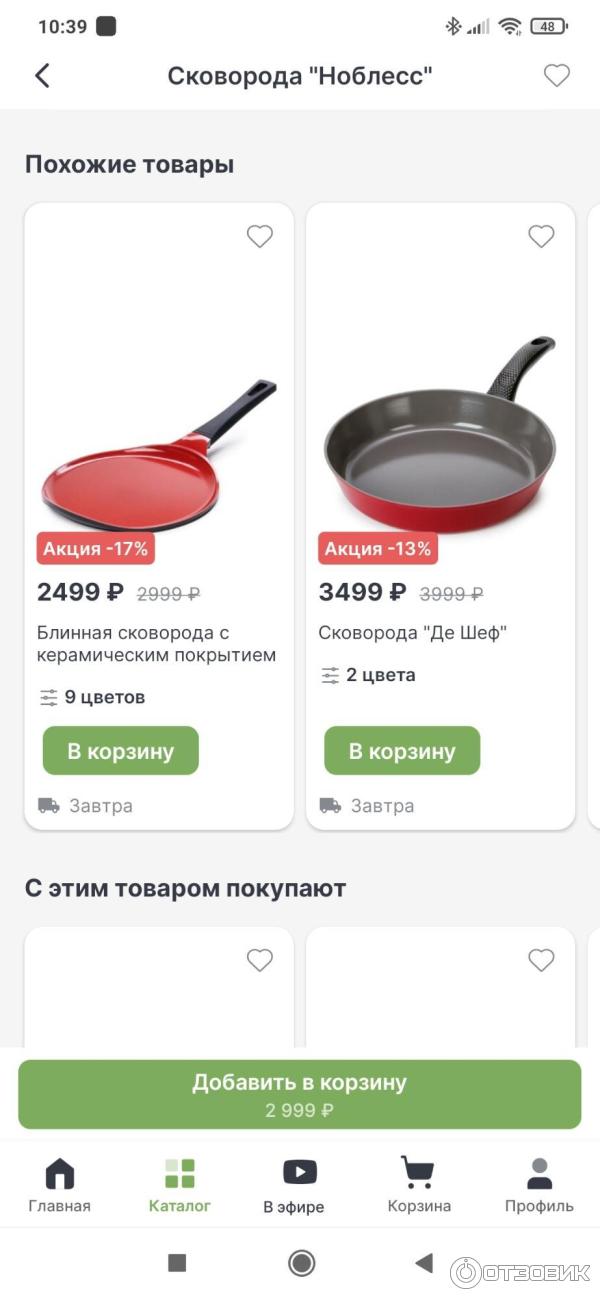600x1299 pixels.
Task: Tap Добавить в корзину for 2 999 ₽
Action: tap(300, 1094)
